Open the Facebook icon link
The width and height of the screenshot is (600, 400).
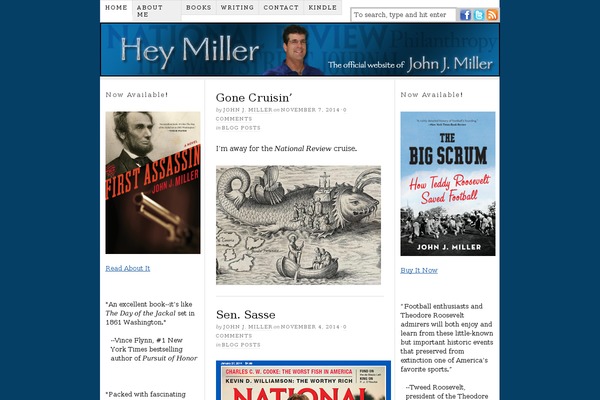coord(466,15)
